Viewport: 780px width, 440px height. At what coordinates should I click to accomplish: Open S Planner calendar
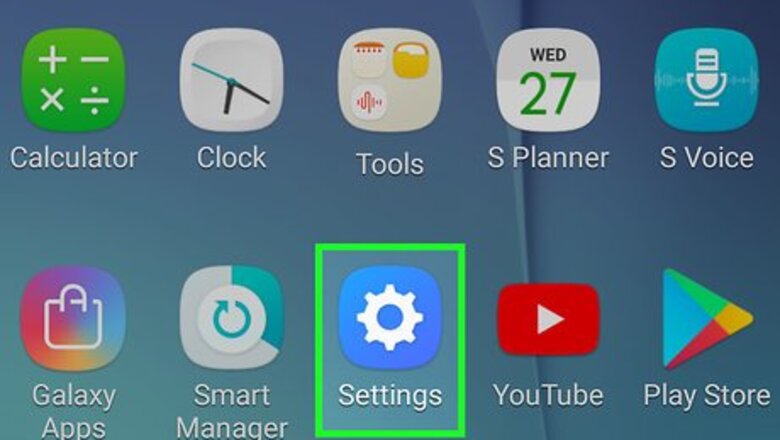[547, 81]
